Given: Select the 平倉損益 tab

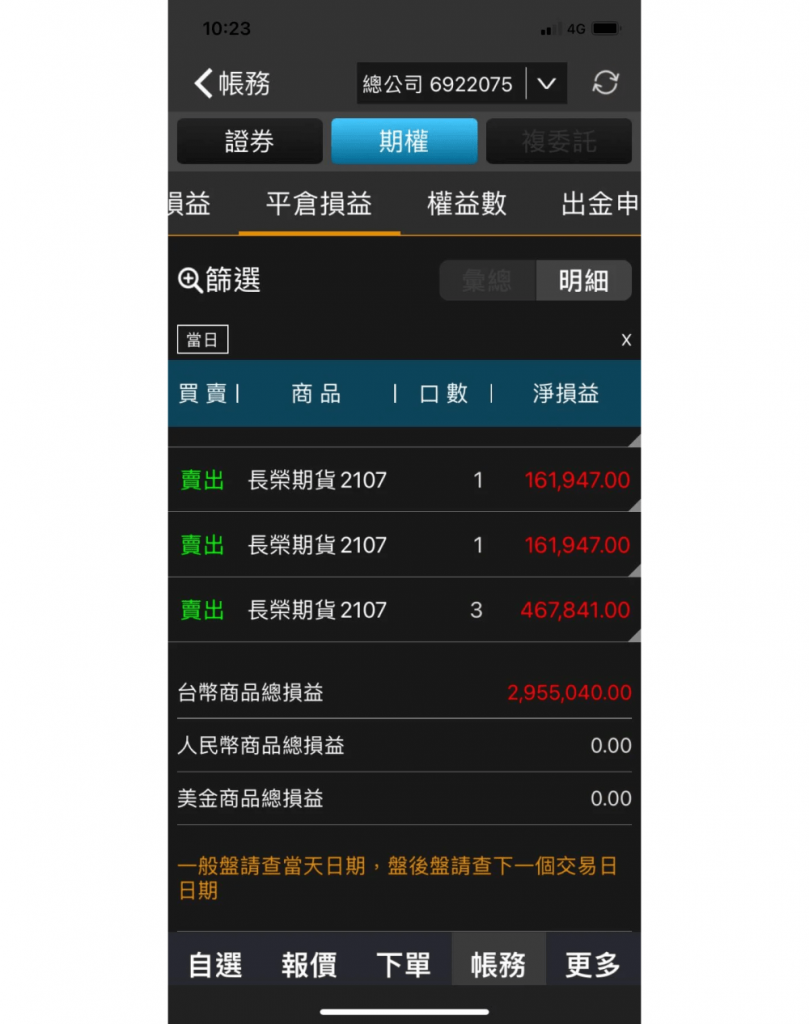Looking at the screenshot, I should pyautogui.click(x=319, y=204).
